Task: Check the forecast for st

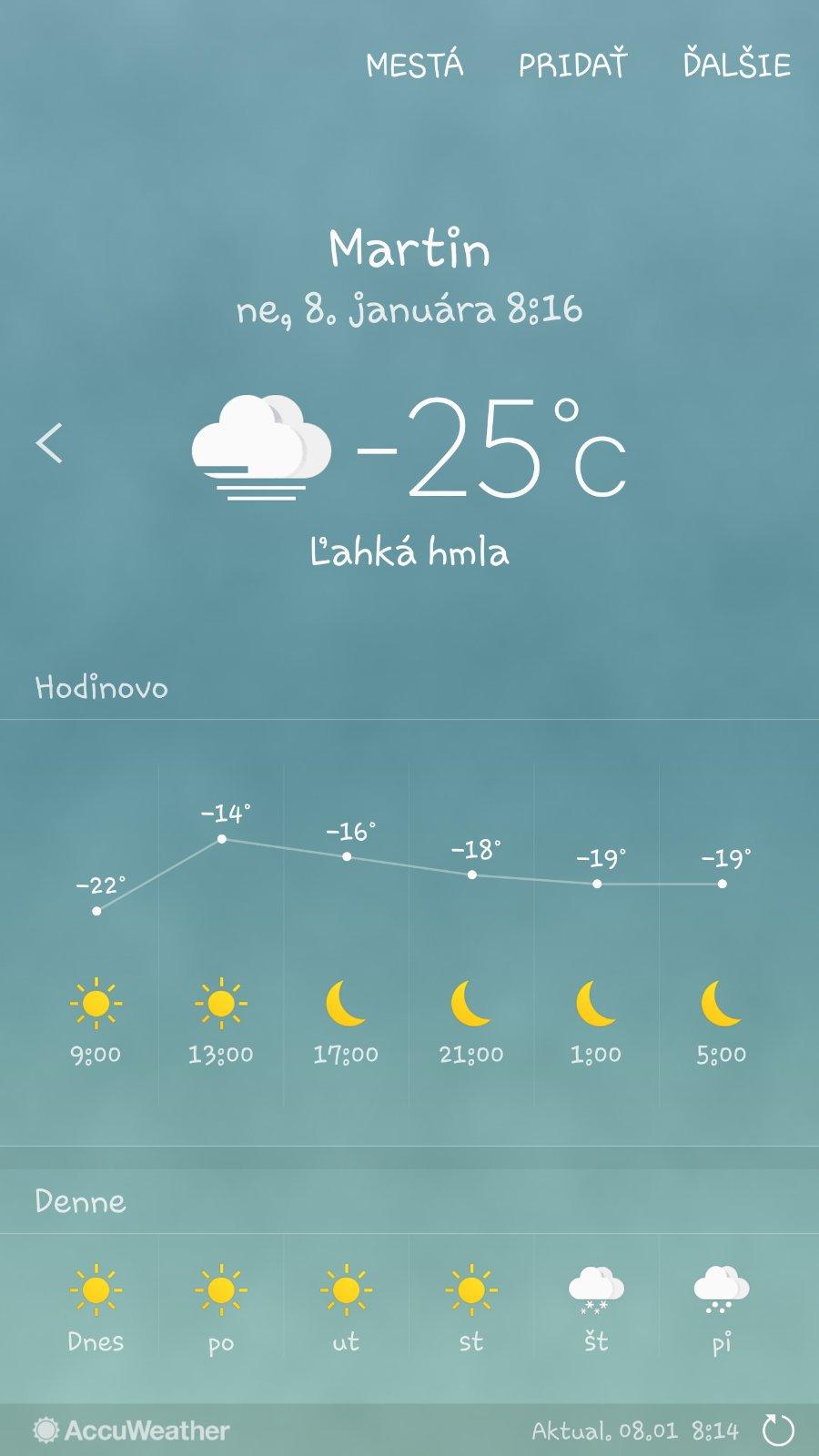Action: tap(471, 1309)
